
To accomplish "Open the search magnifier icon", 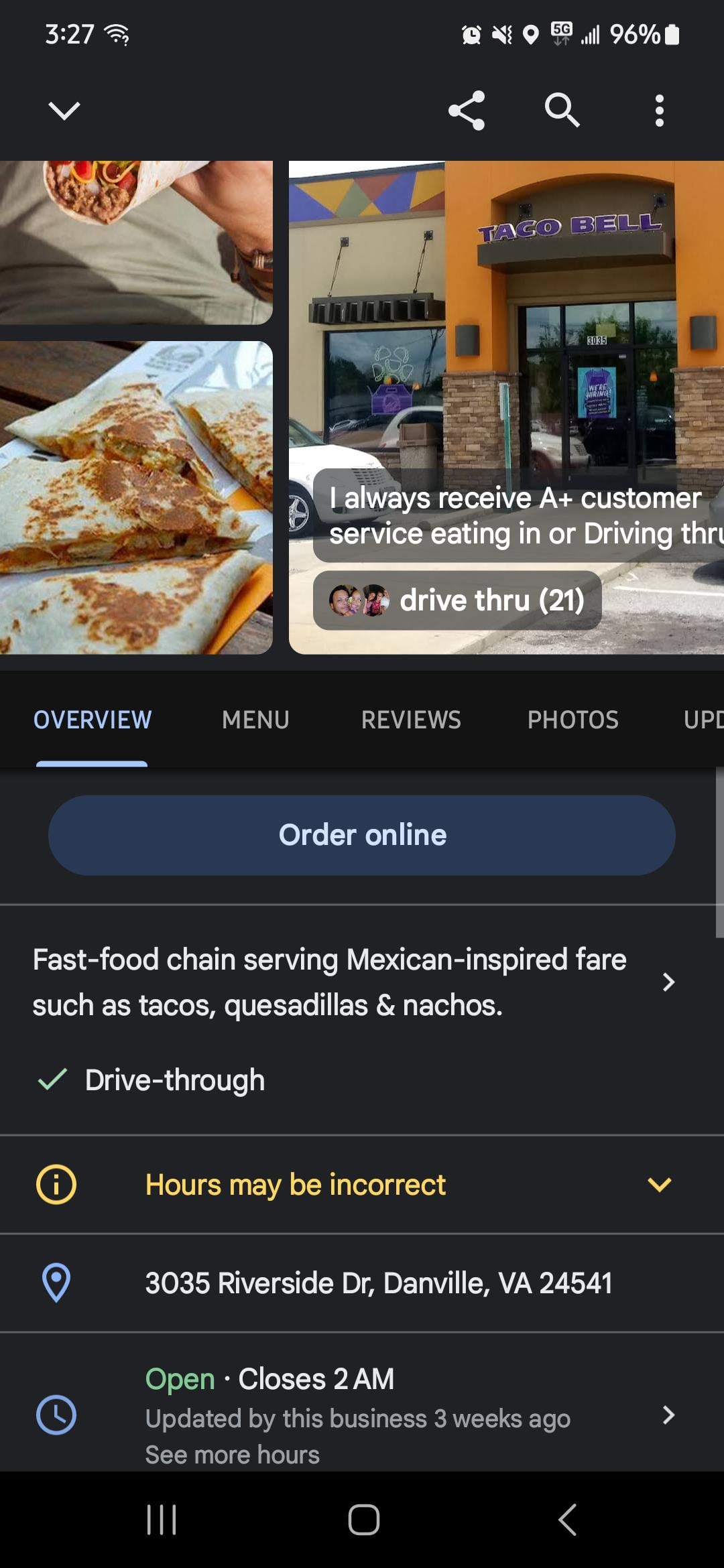I will pyautogui.click(x=562, y=111).
